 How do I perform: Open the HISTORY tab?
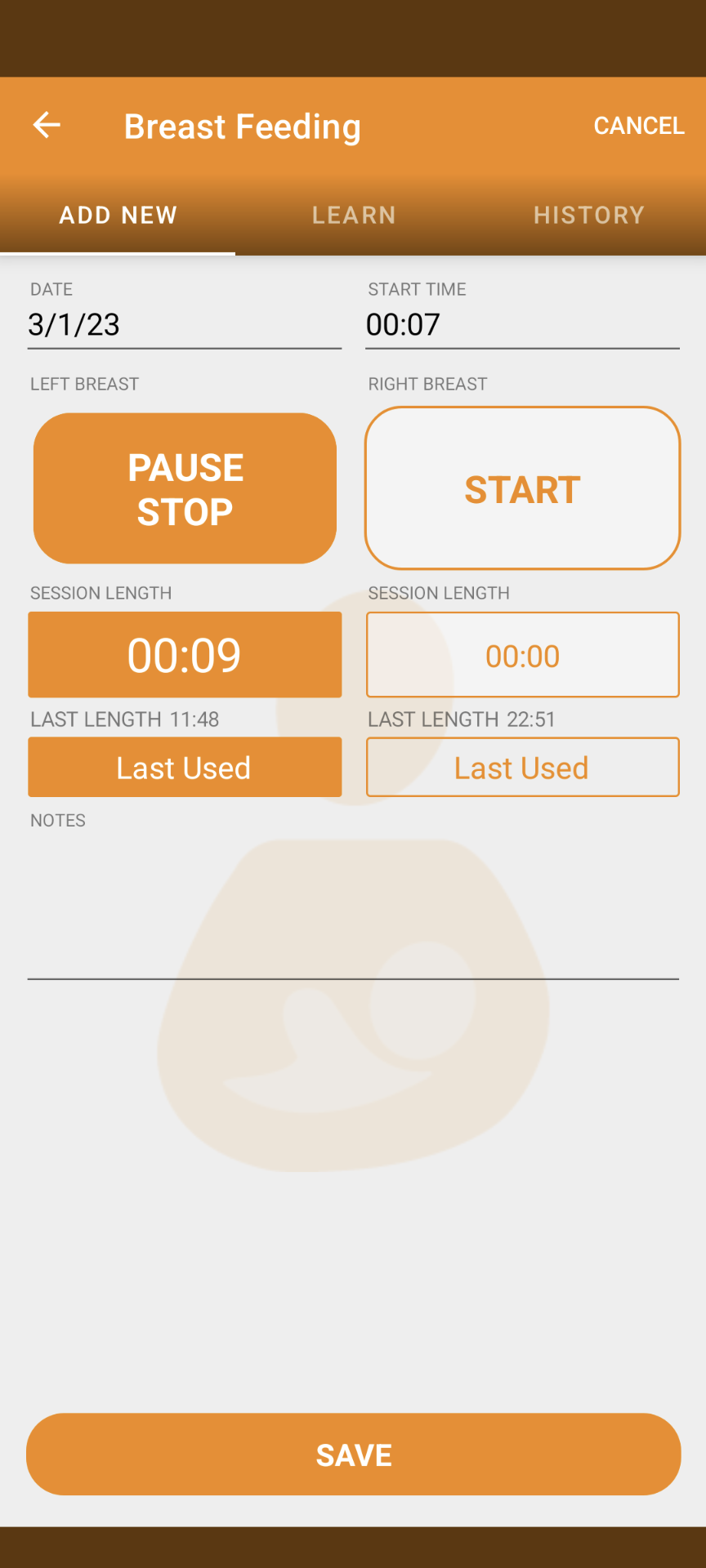(588, 215)
